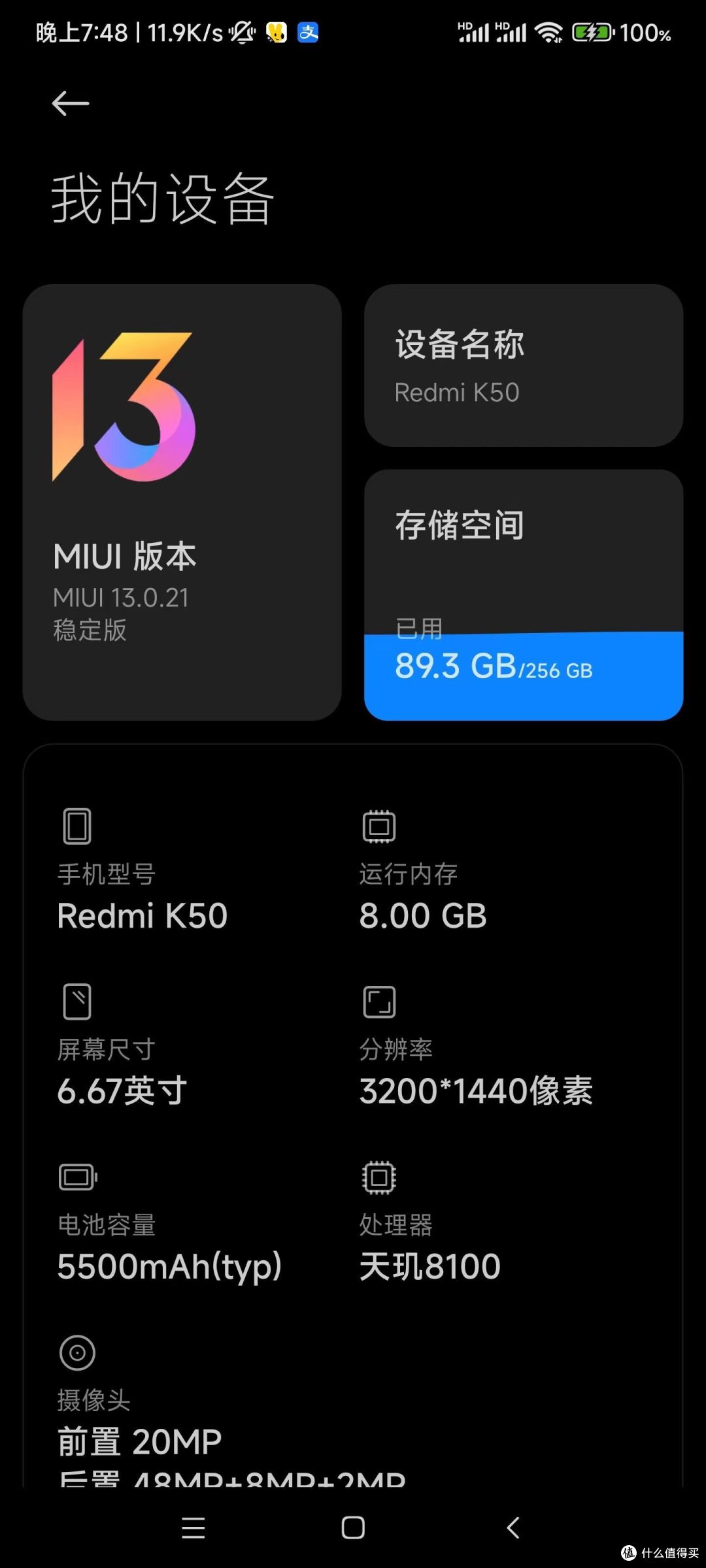Tap the back arrow to exit My Device
Image resolution: width=706 pixels, height=1568 pixels.
pyautogui.click(x=70, y=103)
